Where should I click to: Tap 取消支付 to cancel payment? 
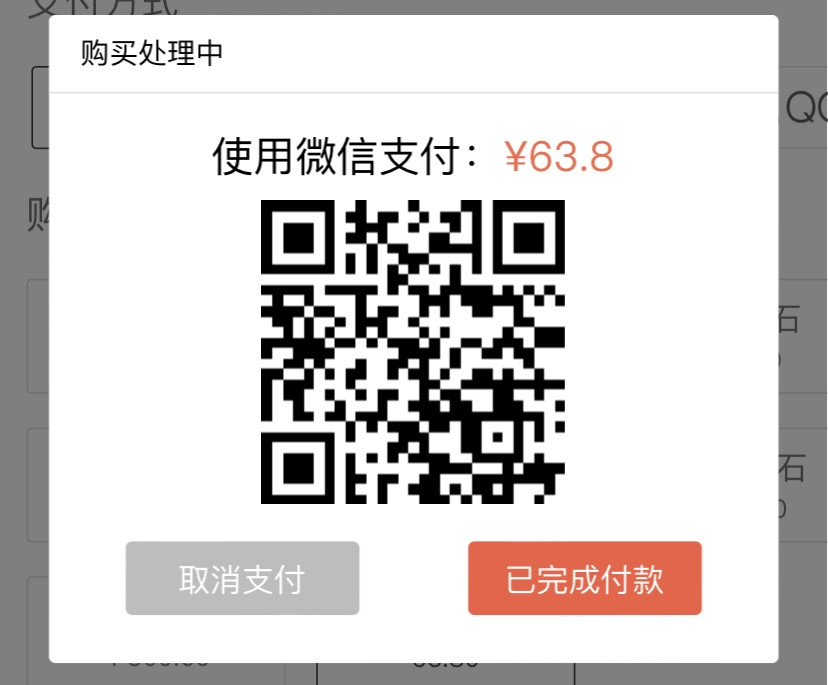pos(242,578)
